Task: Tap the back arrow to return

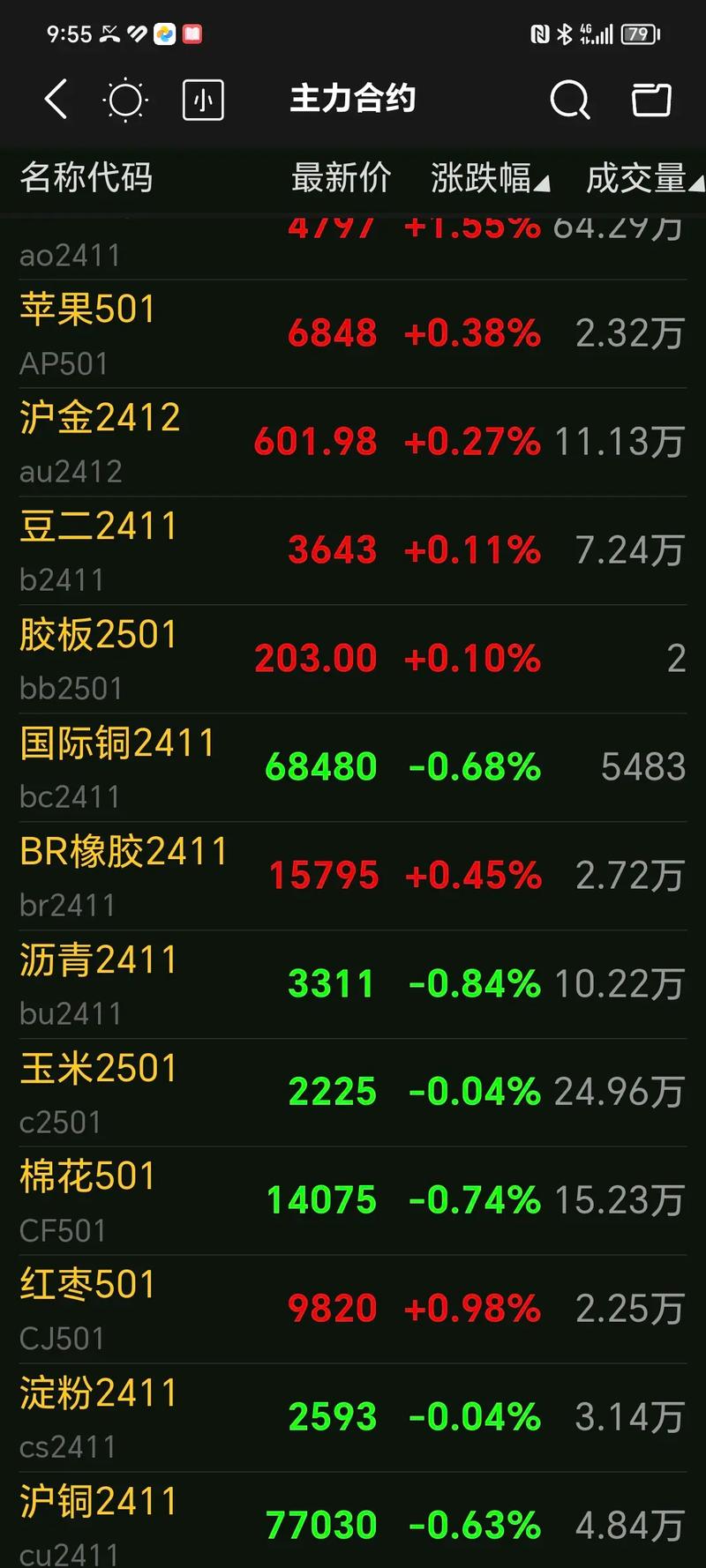Action: [55, 100]
